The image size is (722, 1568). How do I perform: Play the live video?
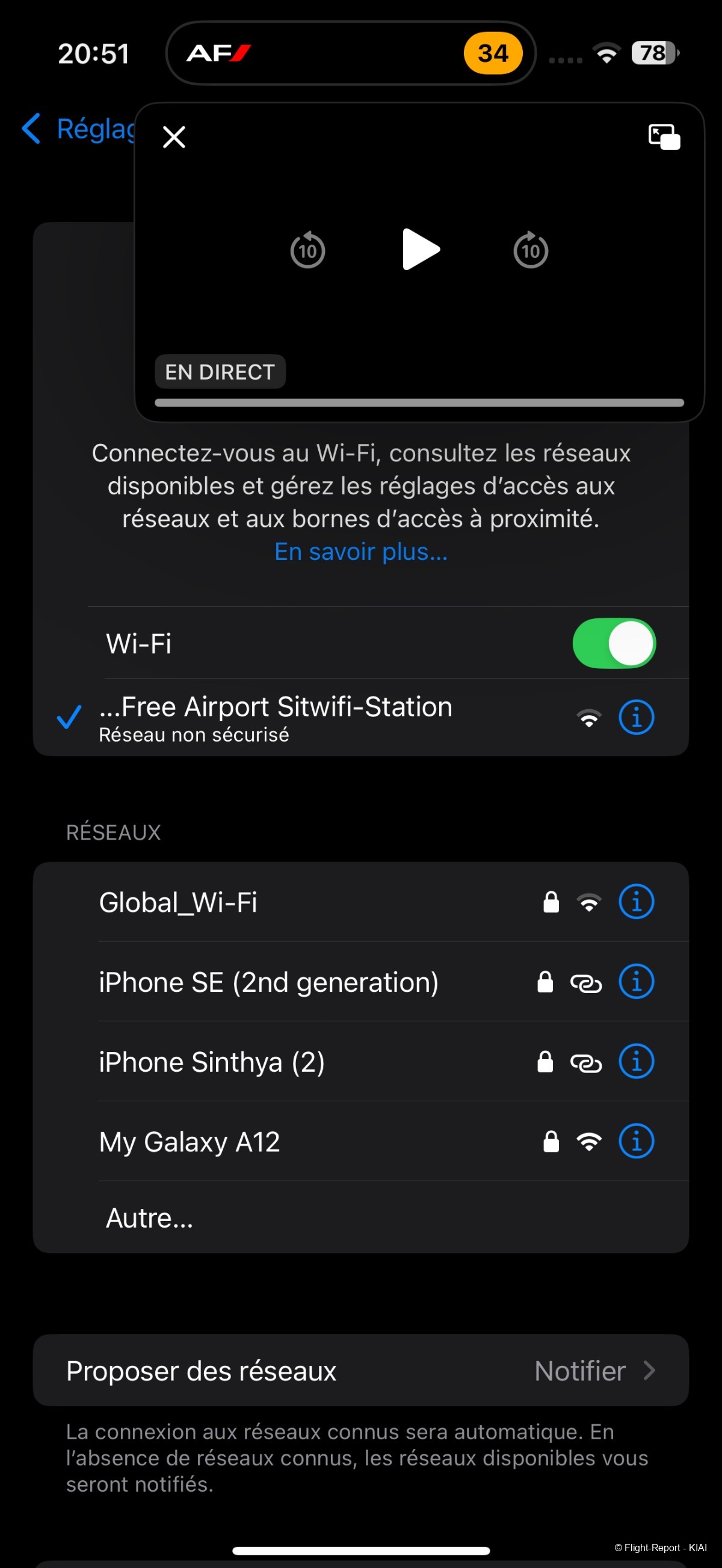coord(421,250)
